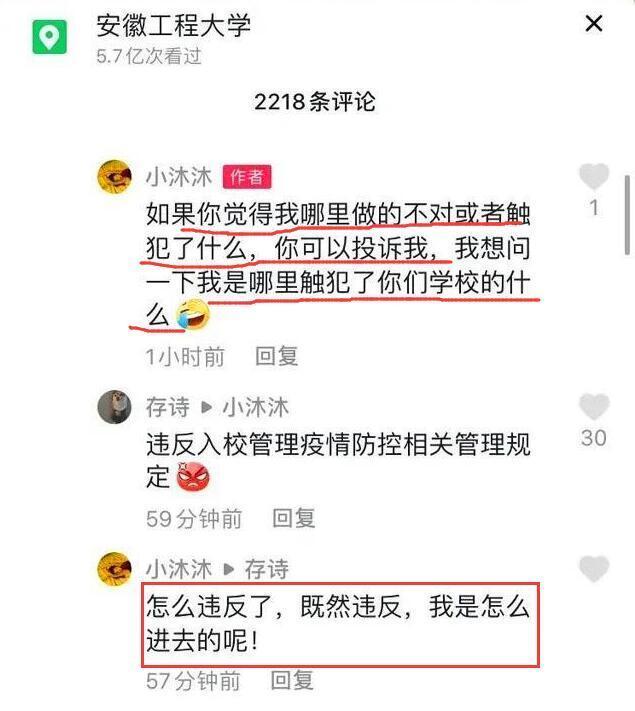Like 存诗's comment about 疫情防控

(x=594, y=407)
